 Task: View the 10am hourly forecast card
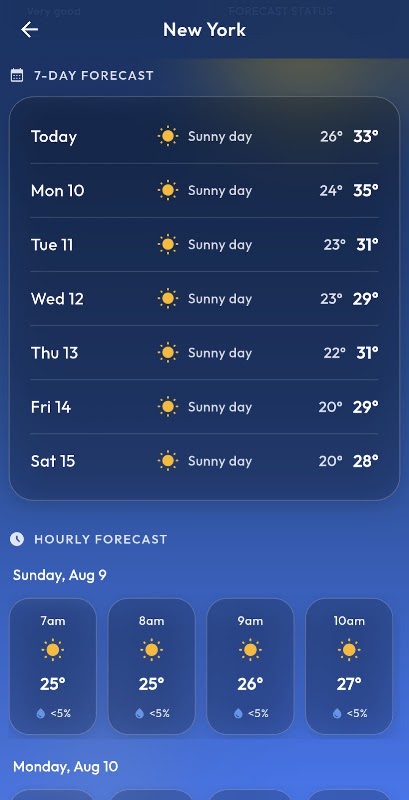349,666
